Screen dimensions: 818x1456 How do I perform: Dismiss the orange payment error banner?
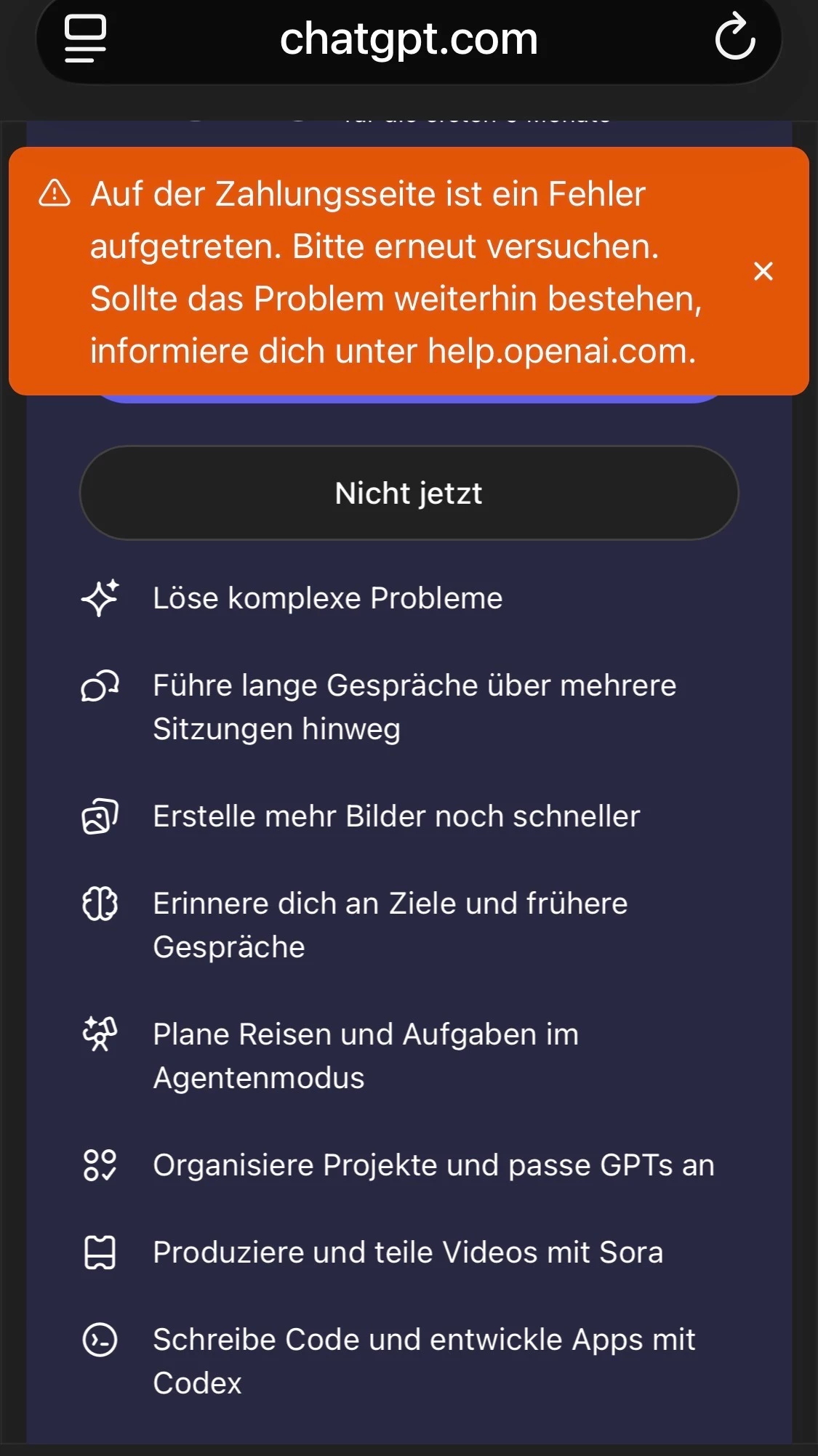[763, 271]
